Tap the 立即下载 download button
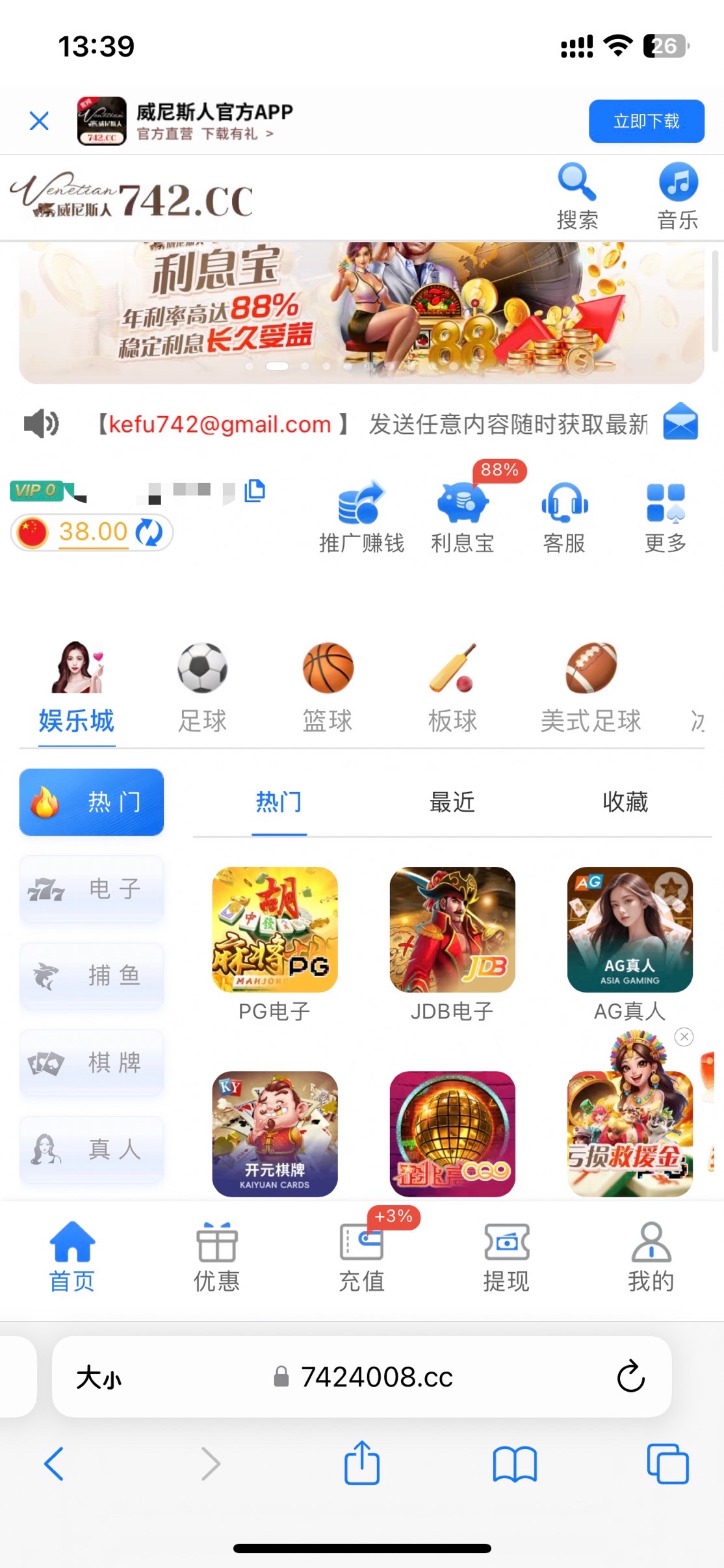Screen dimensions: 724x1568 point(645,121)
